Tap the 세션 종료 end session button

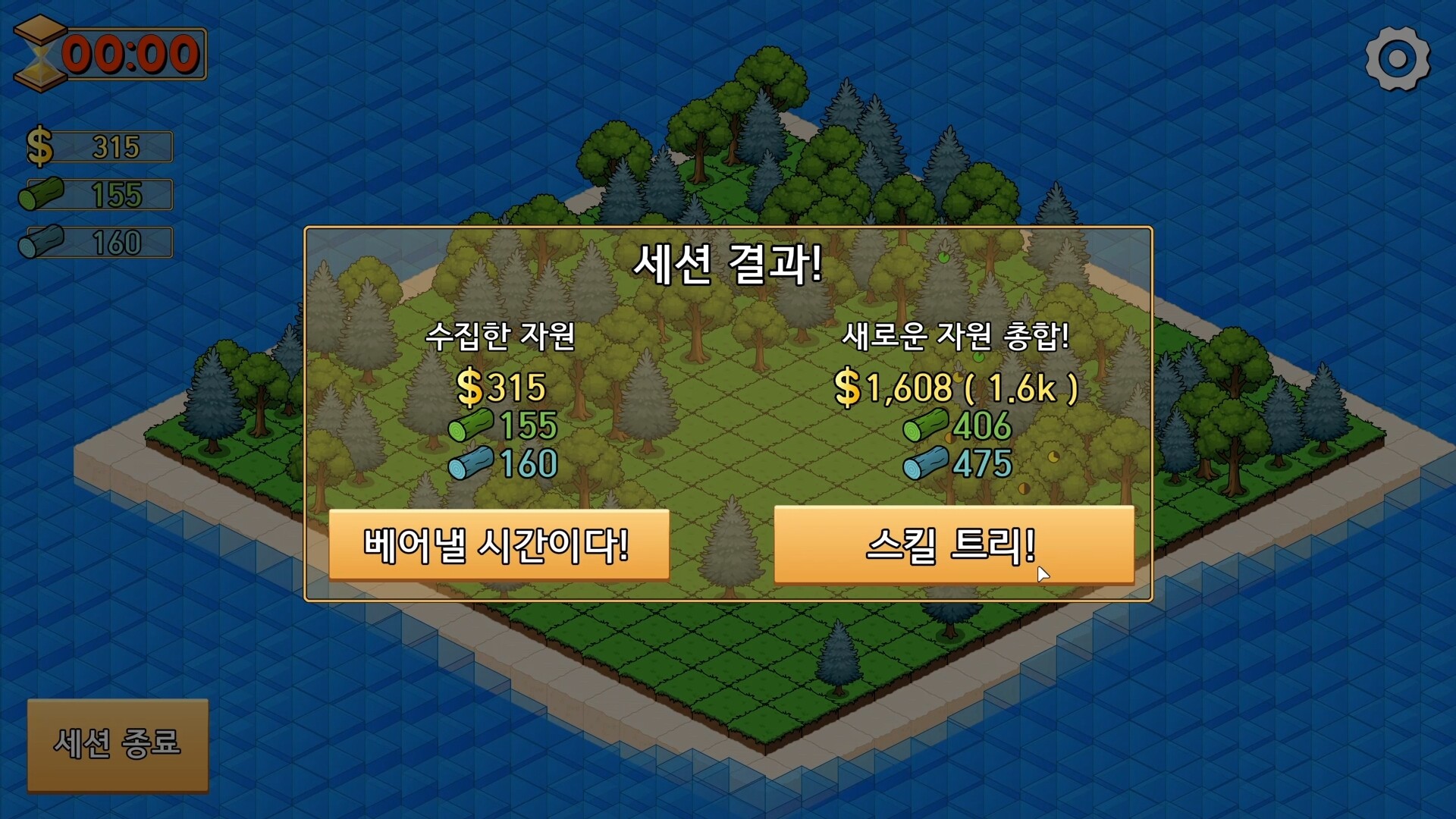point(118,745)
